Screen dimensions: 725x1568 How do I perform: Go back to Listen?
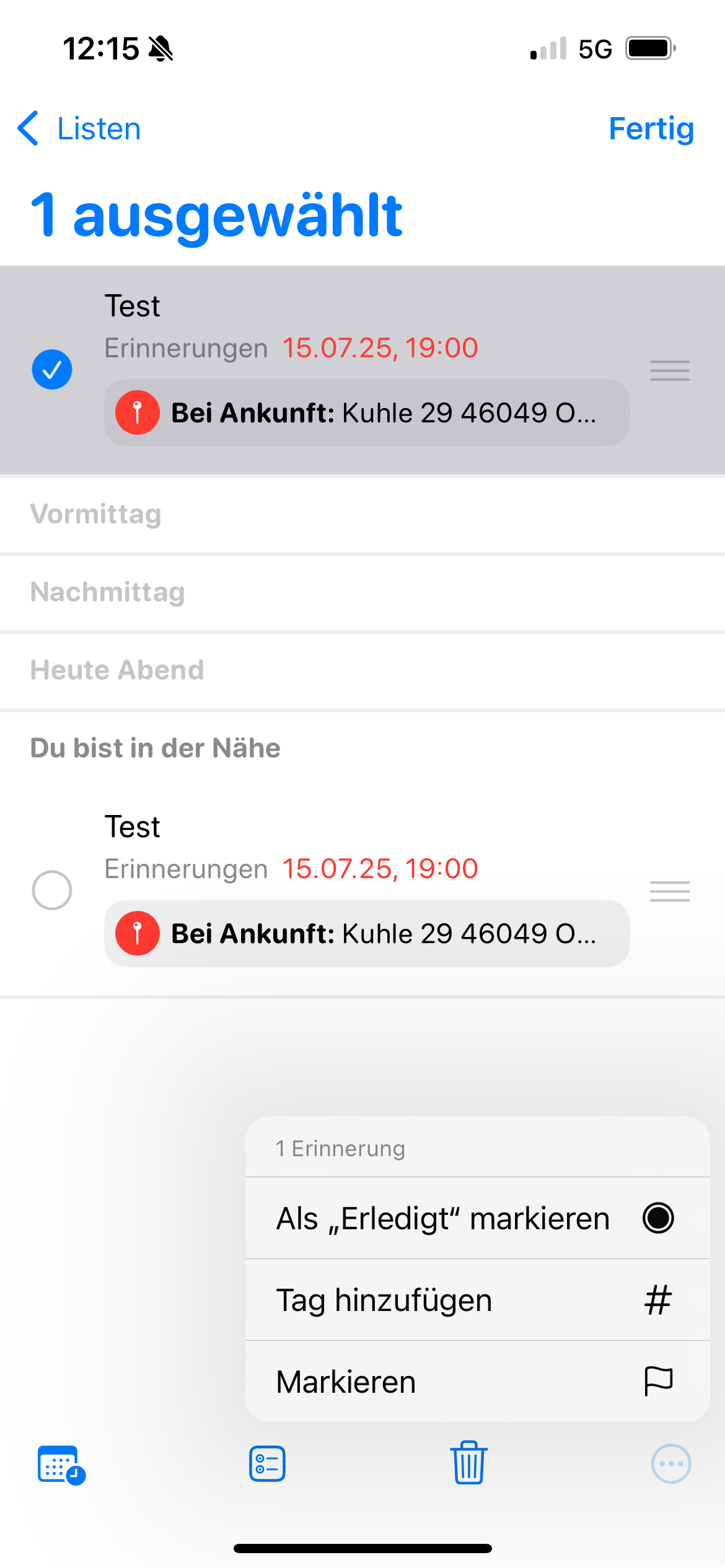point(79,129)
